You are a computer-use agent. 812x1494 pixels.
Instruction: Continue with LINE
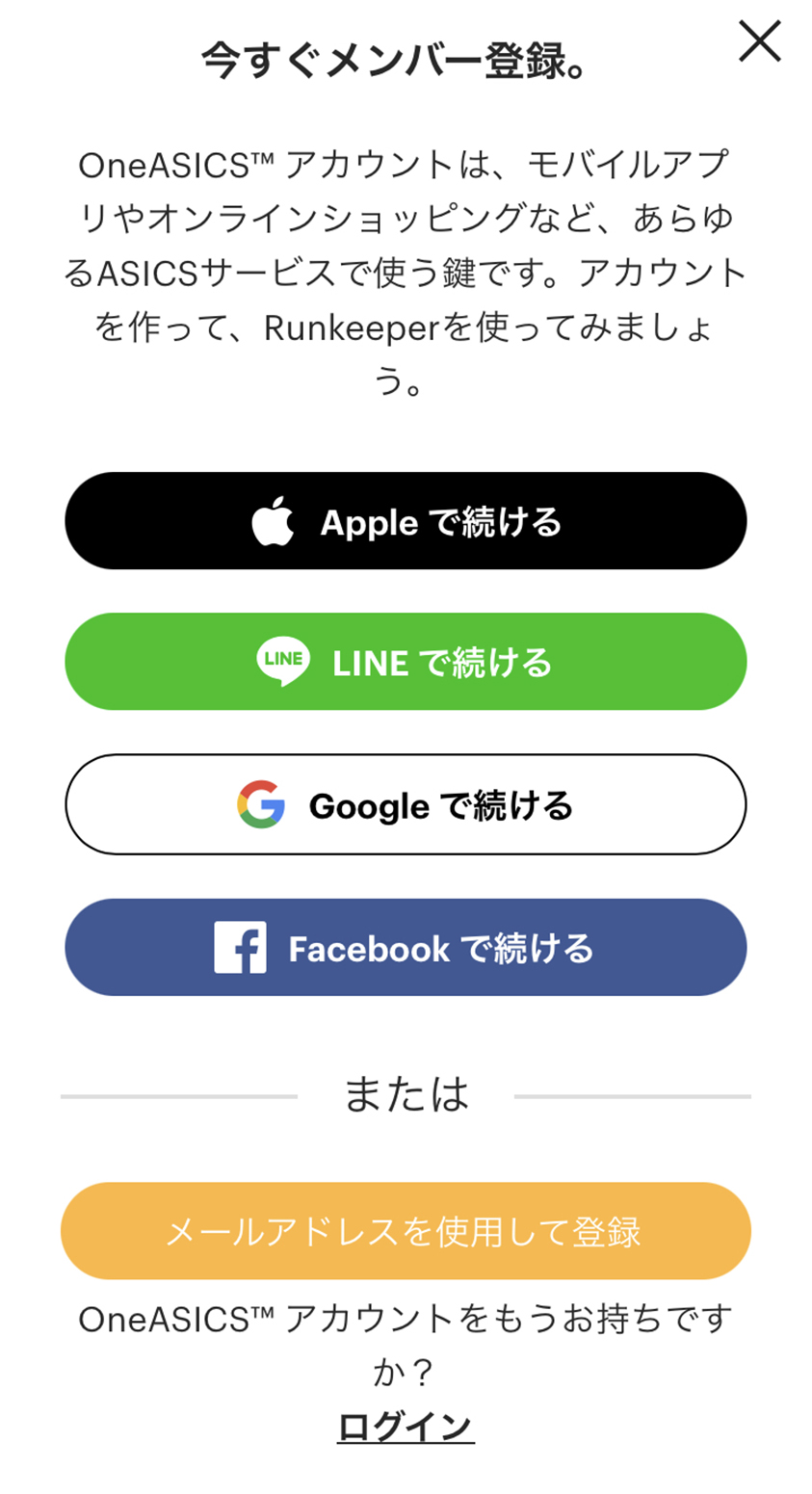pyautogui.click(x=406, y=662)
